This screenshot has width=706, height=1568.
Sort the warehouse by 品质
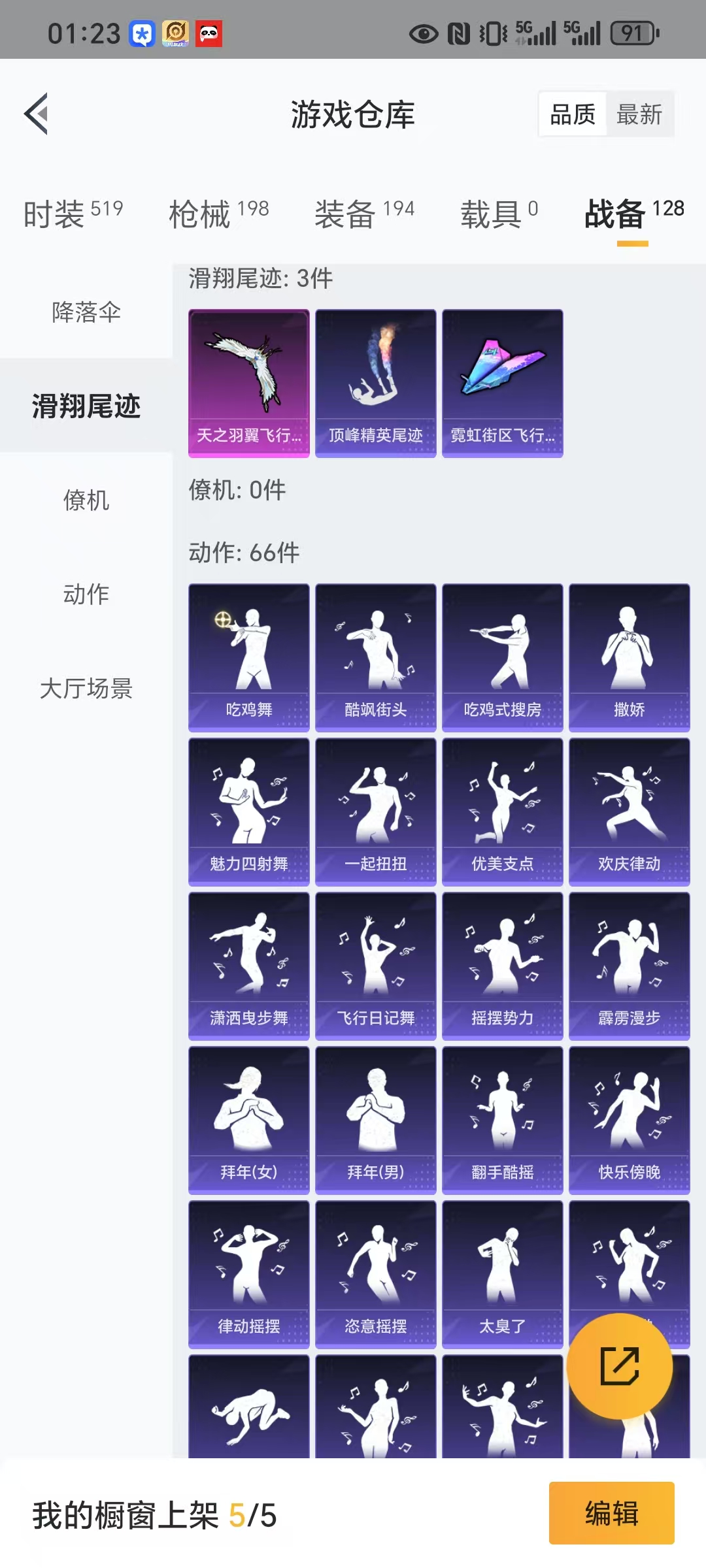573,114
